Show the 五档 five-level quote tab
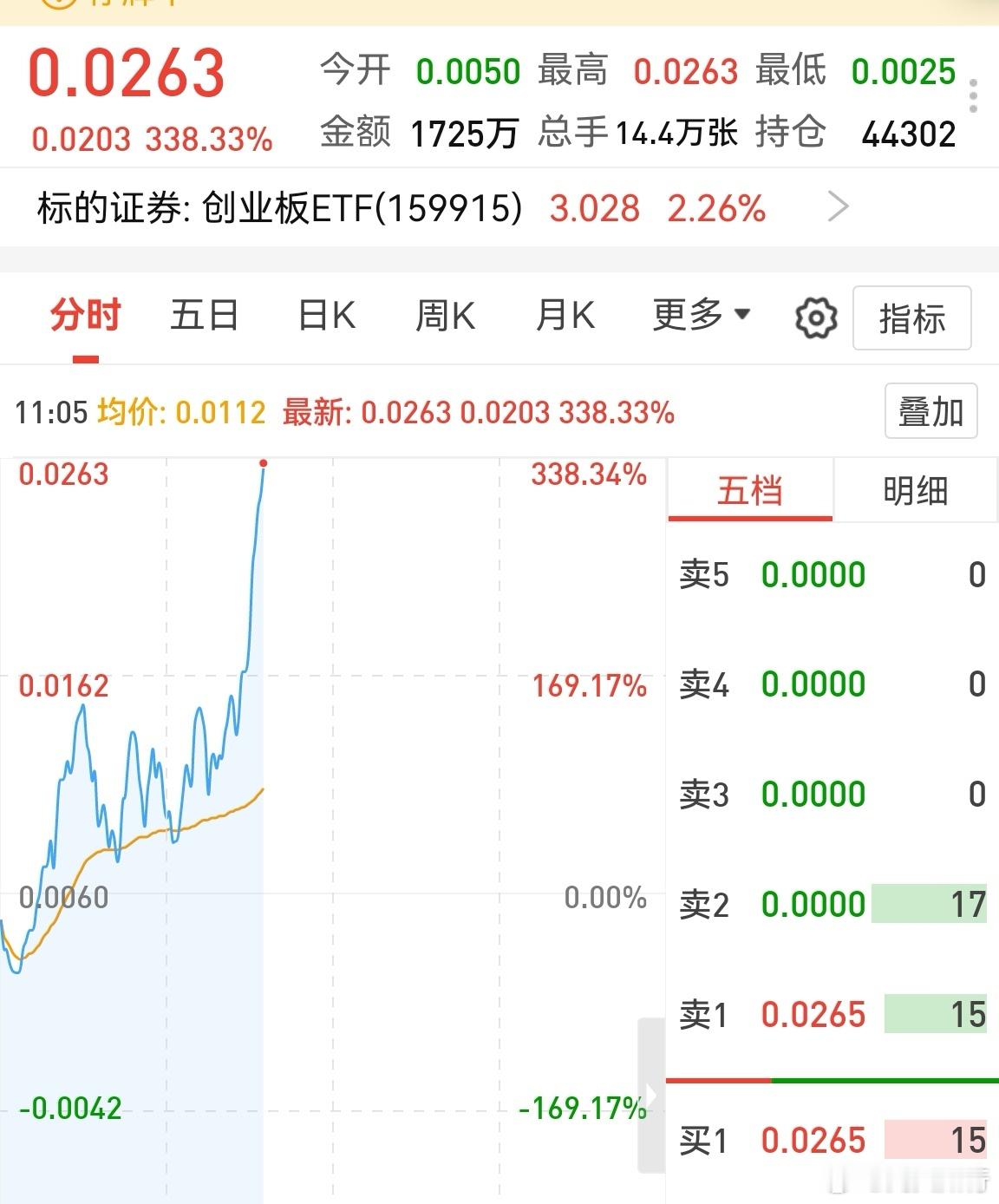 (749, 490)
